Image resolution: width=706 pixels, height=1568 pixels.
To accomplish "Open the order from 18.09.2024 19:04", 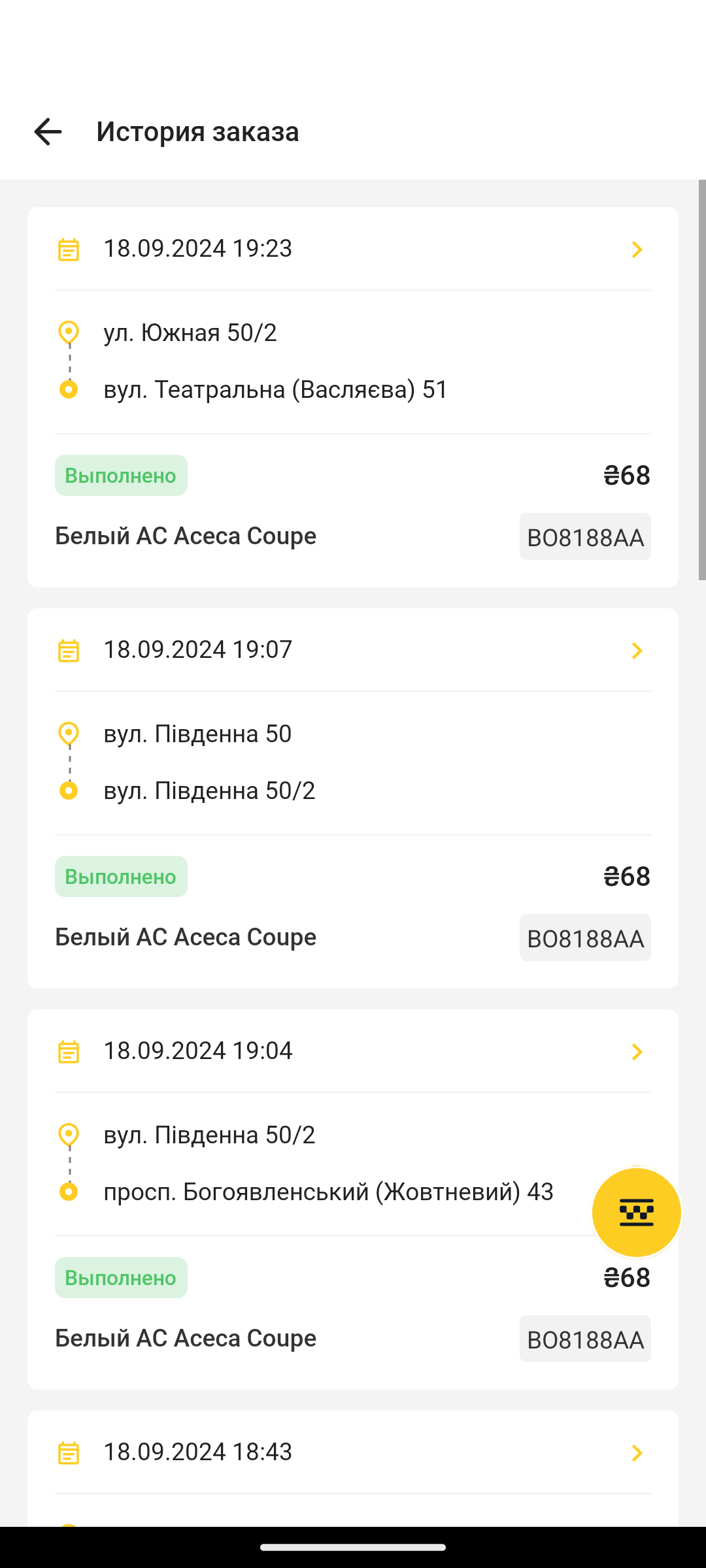I will tap(353, 1051).
